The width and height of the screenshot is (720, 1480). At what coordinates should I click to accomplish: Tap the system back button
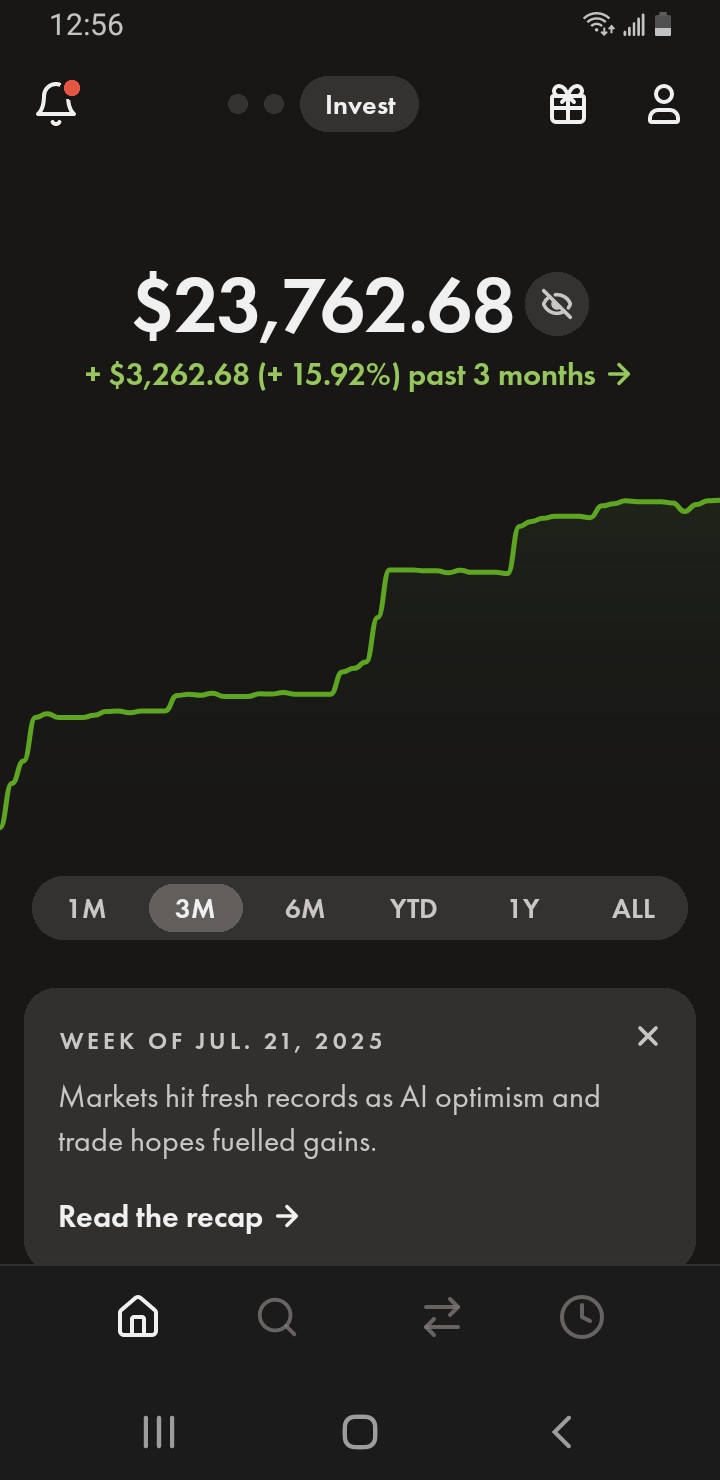click(562, 1432)
